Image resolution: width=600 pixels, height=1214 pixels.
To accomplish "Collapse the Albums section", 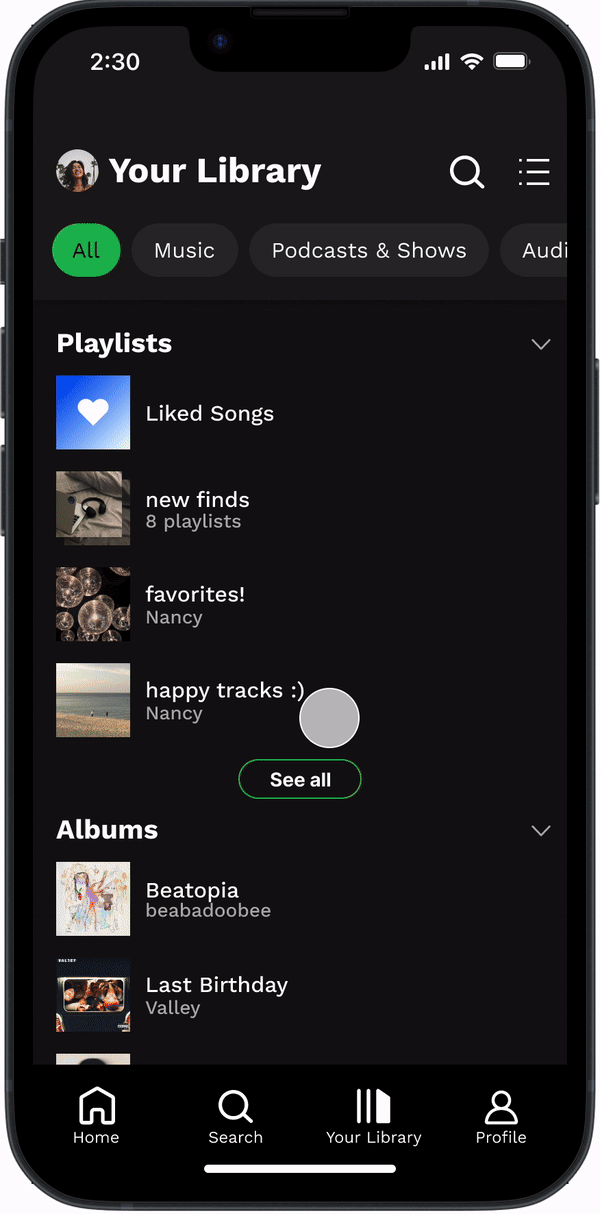I will (x=541, y=831).
